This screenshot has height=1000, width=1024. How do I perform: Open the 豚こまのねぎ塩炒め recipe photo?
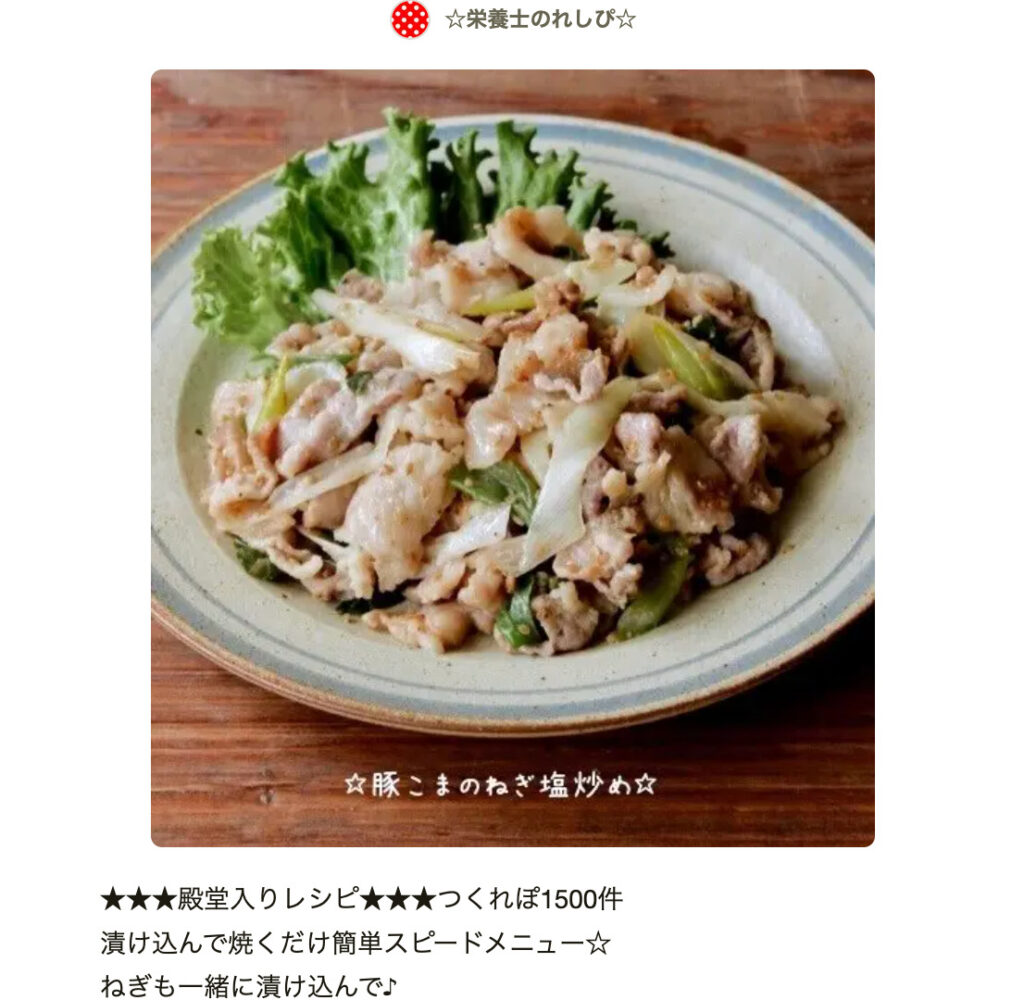512,457
